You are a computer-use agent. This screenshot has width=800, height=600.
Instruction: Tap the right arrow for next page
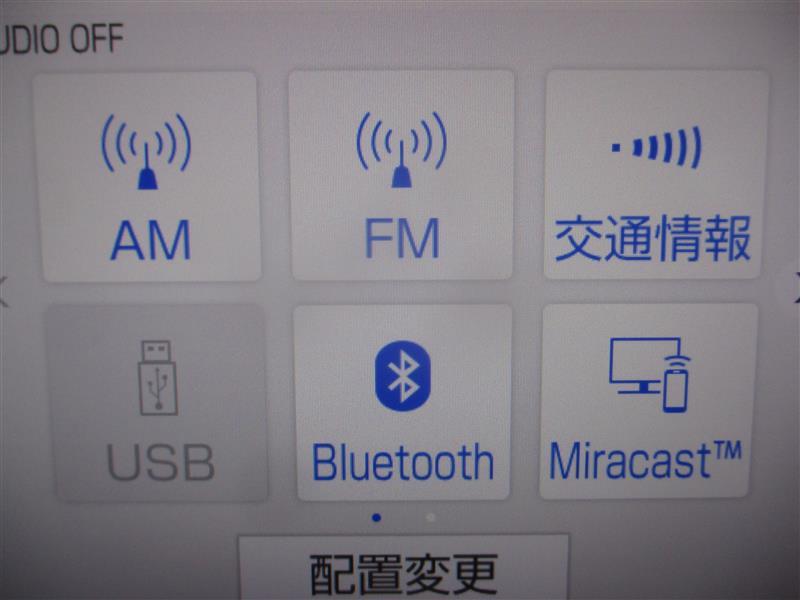[x=795, y=292]
